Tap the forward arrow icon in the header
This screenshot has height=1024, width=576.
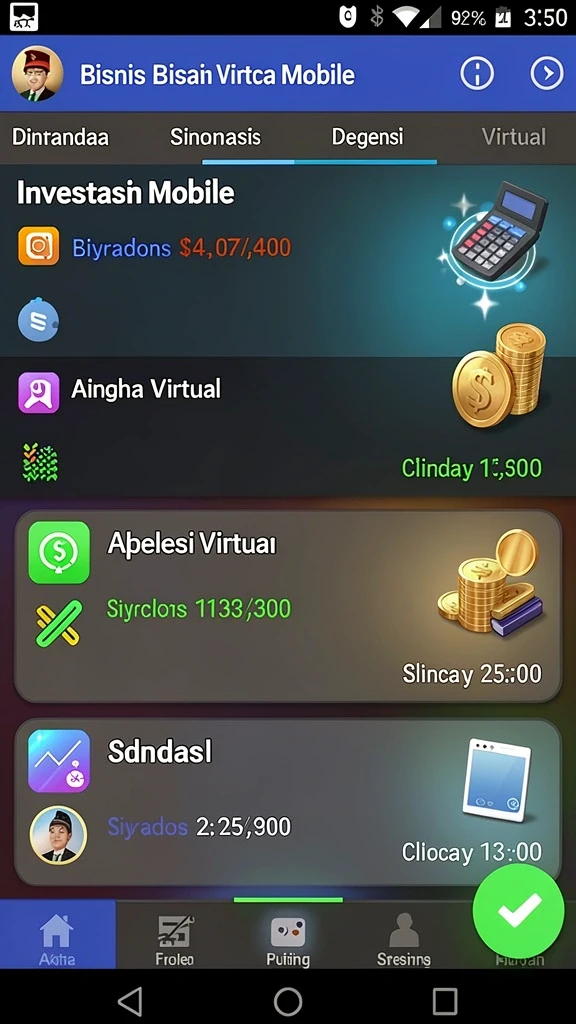[547, 74]
